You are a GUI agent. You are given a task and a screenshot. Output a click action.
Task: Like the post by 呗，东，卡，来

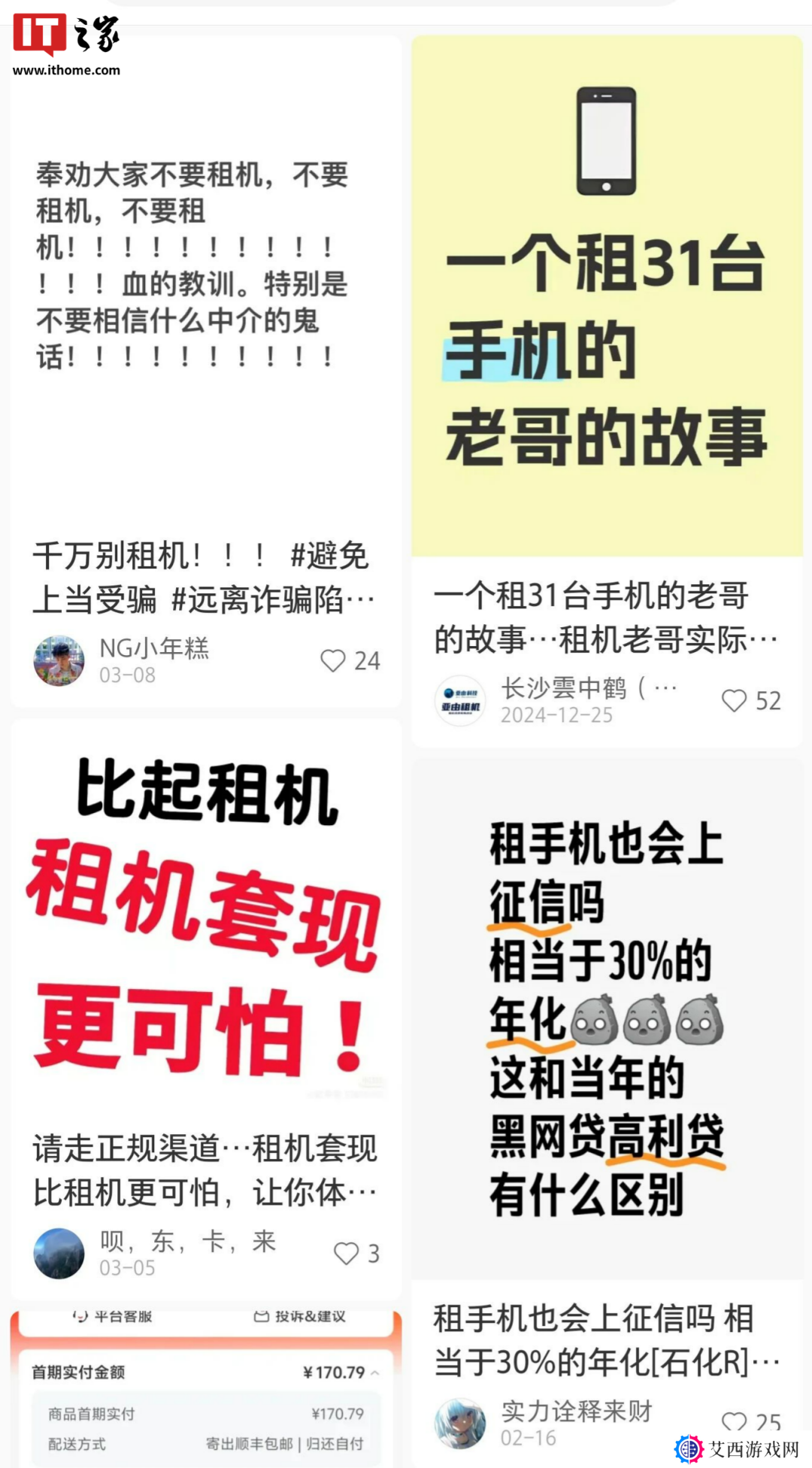[x=346, y=1253]
